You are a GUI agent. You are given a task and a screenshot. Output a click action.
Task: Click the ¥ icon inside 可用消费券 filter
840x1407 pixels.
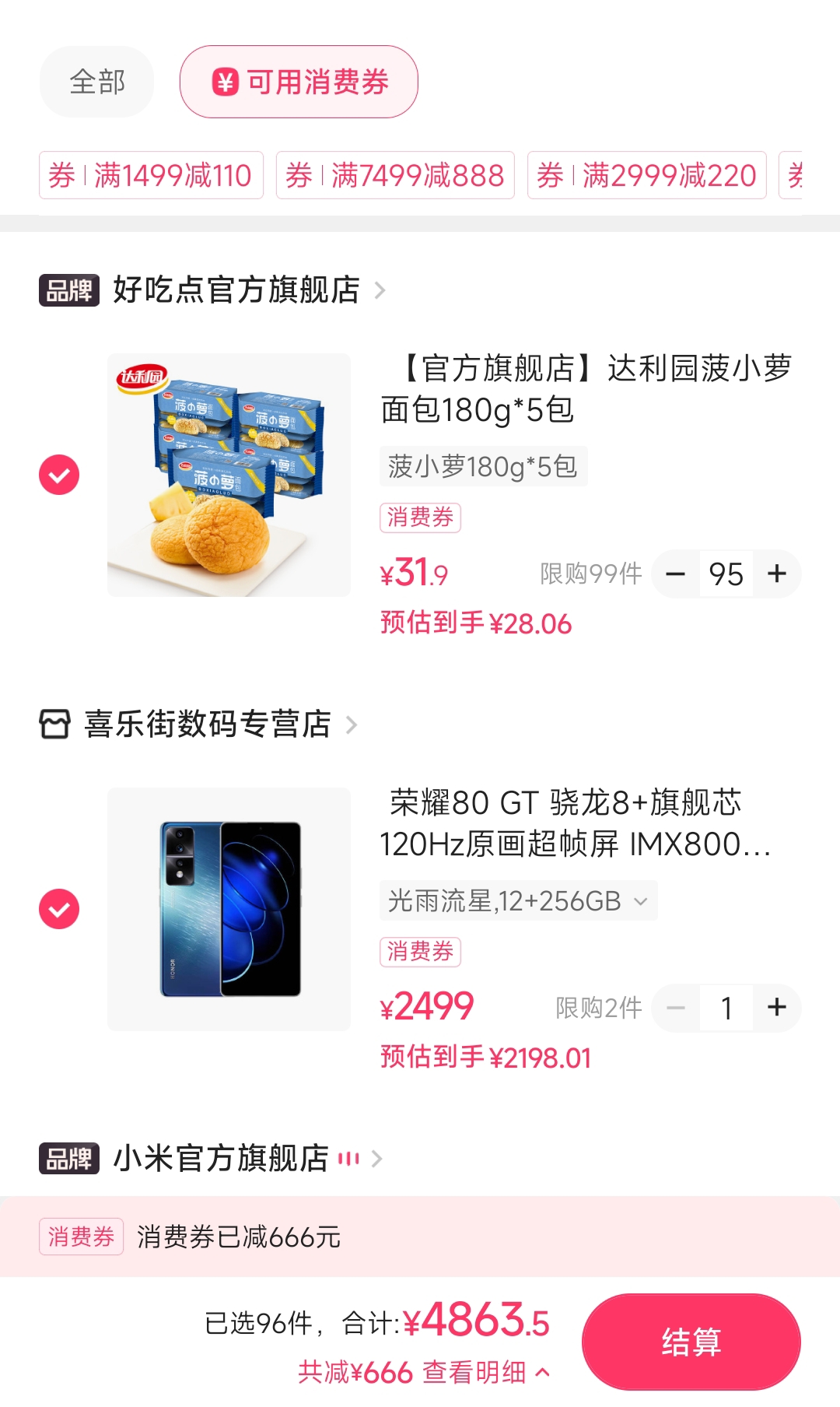[225, 82]
